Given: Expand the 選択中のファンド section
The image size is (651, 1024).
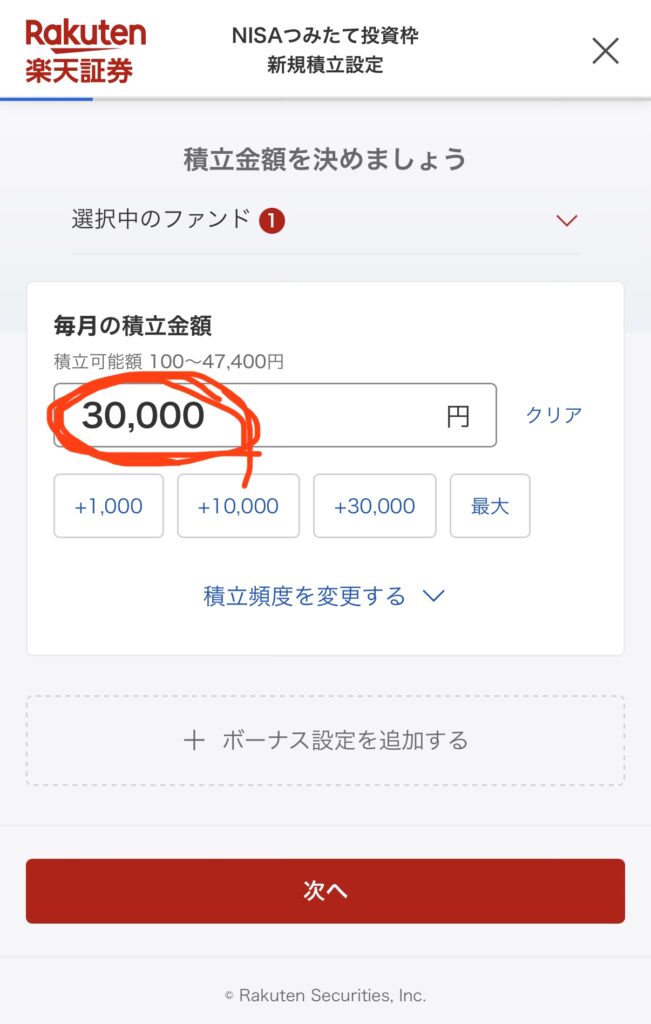Looking at the screenshot, I should (566, 220).
